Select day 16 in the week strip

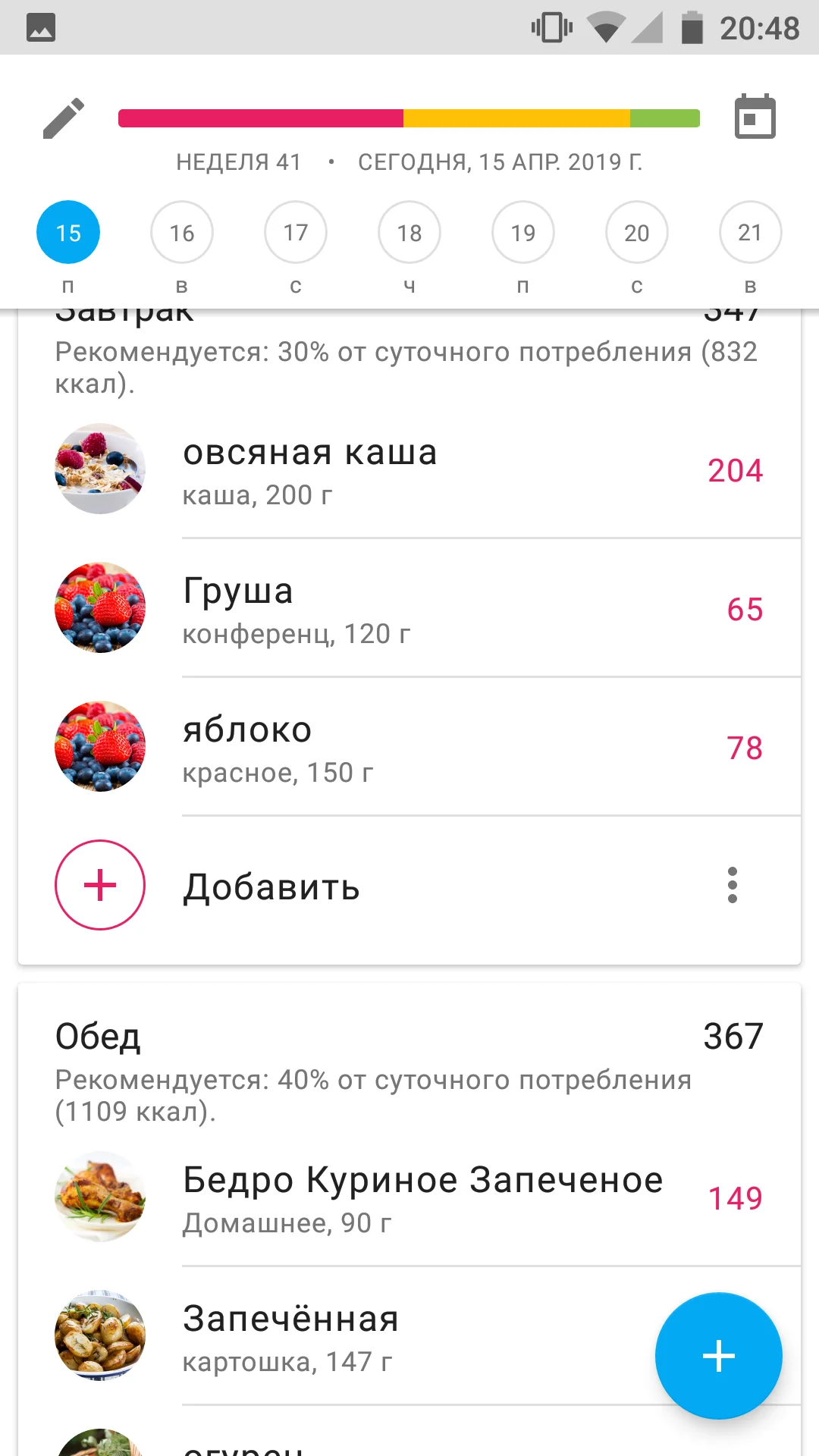182,232
